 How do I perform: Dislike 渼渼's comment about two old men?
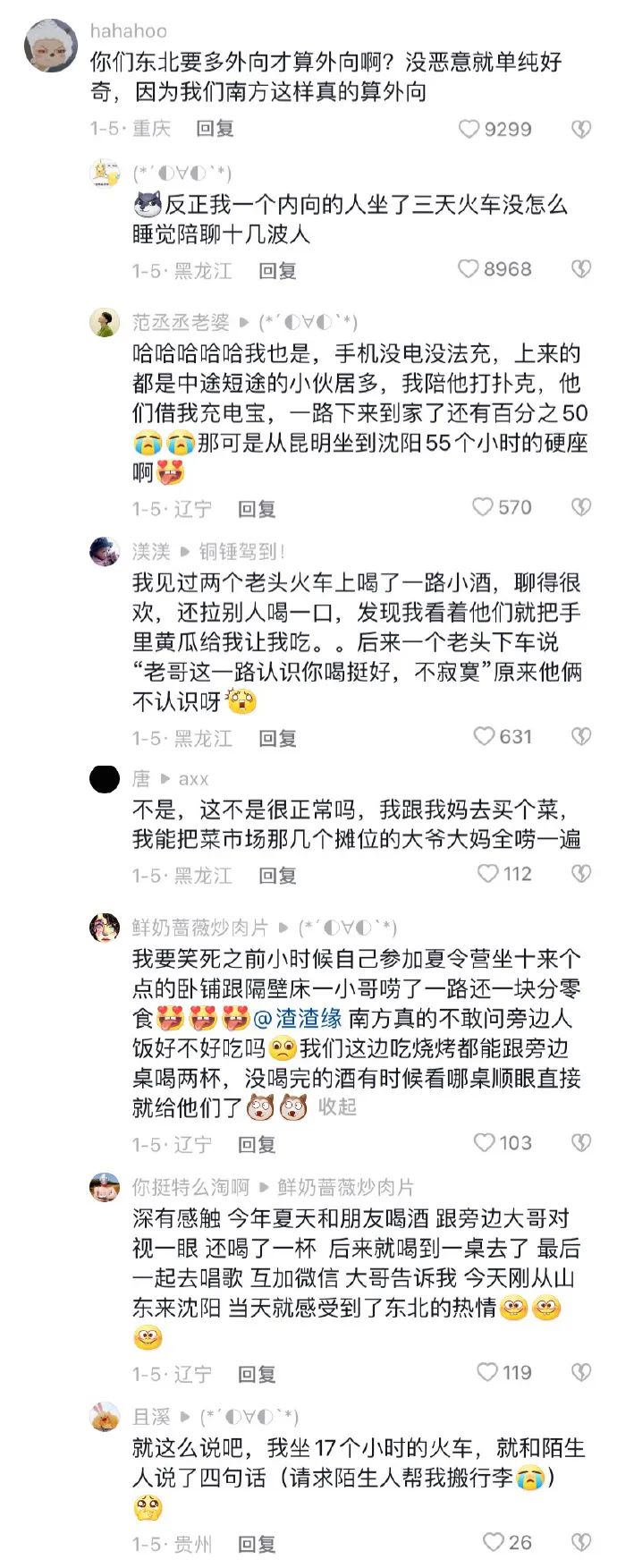click(581, 737)
